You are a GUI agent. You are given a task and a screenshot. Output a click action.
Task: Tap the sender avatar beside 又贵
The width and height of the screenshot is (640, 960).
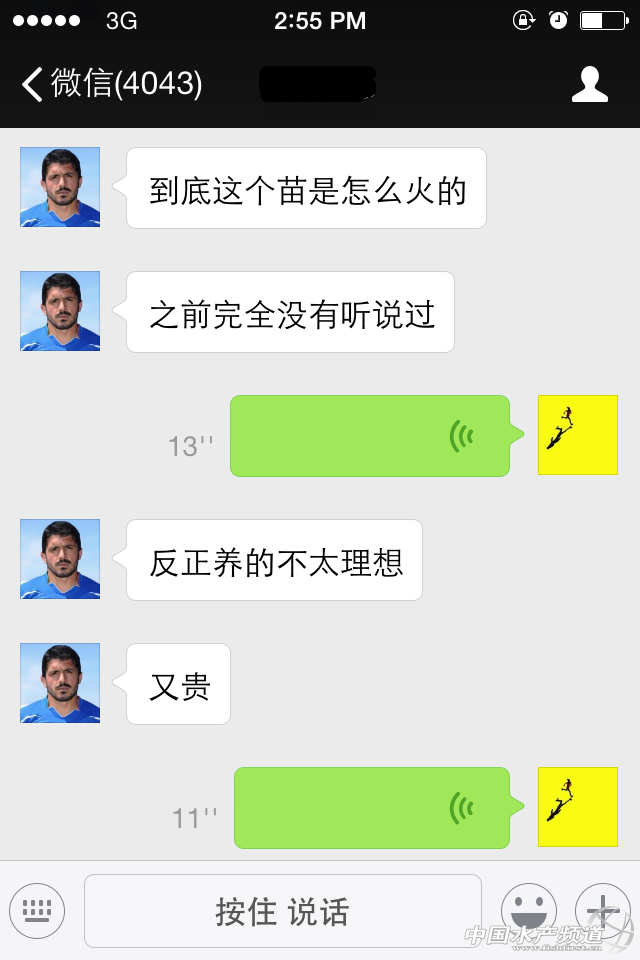[x=60, y=683]
